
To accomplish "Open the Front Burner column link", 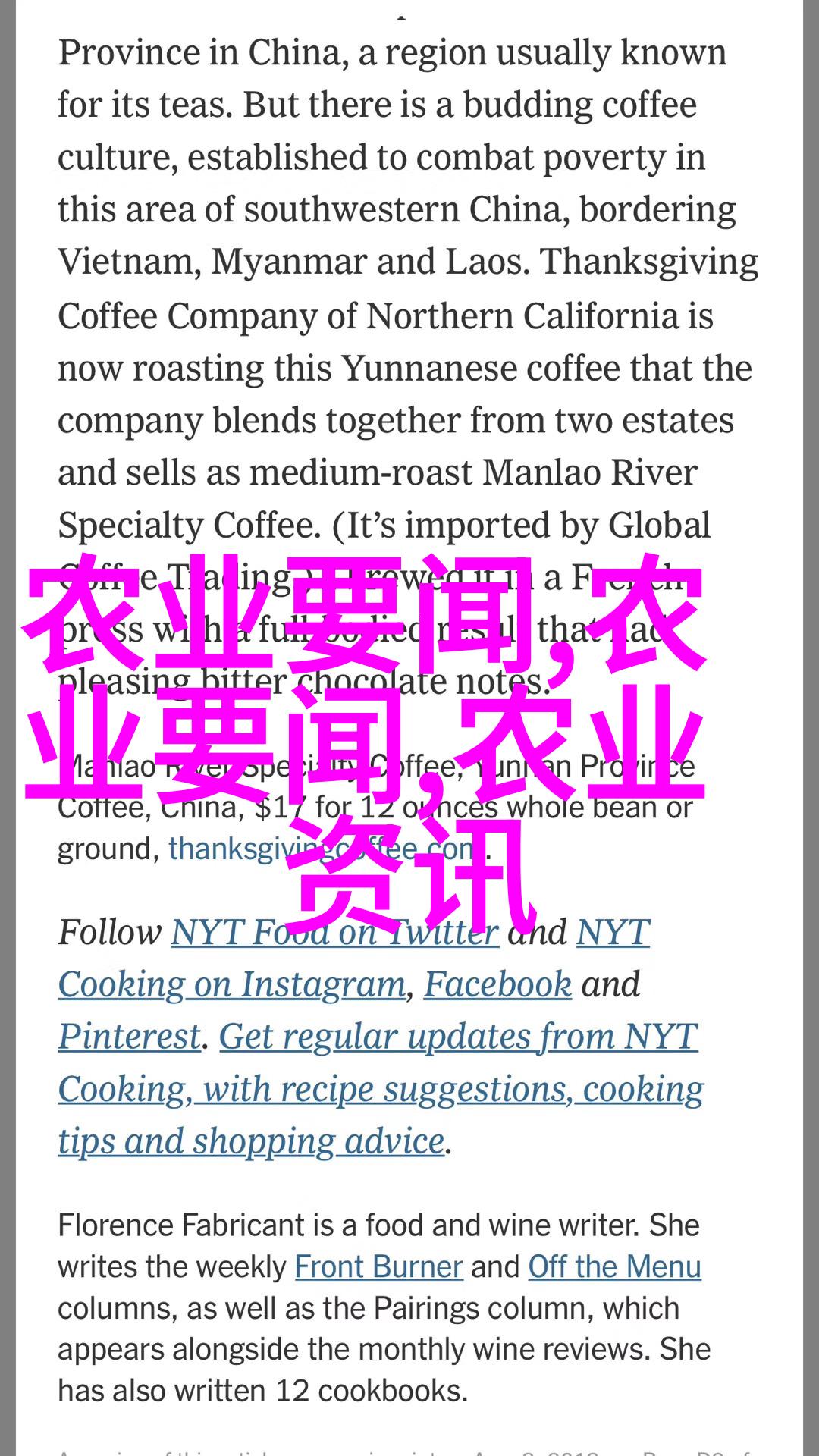I will tap(378, 1266).
